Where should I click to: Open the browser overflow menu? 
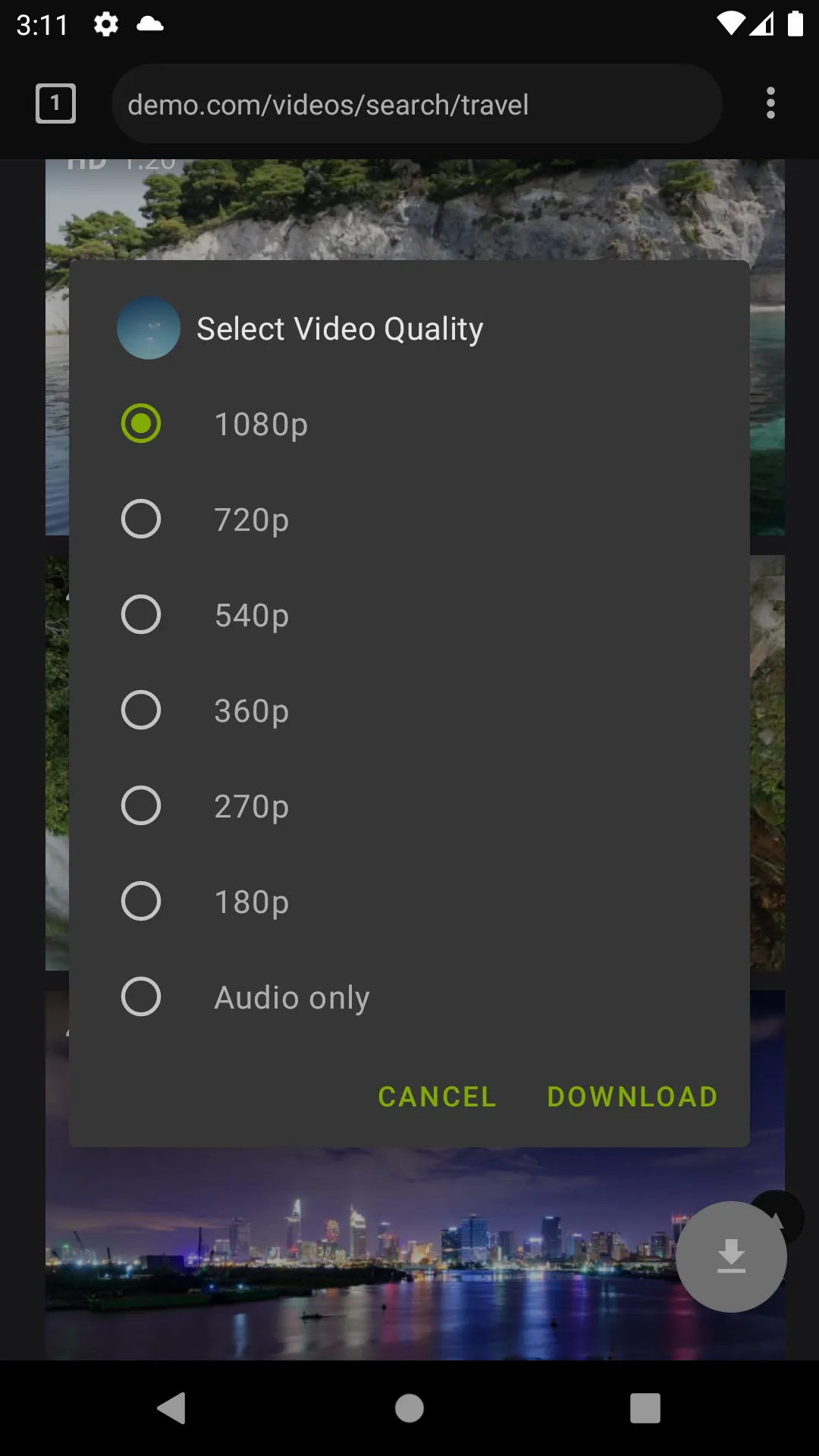coord(770,103)
